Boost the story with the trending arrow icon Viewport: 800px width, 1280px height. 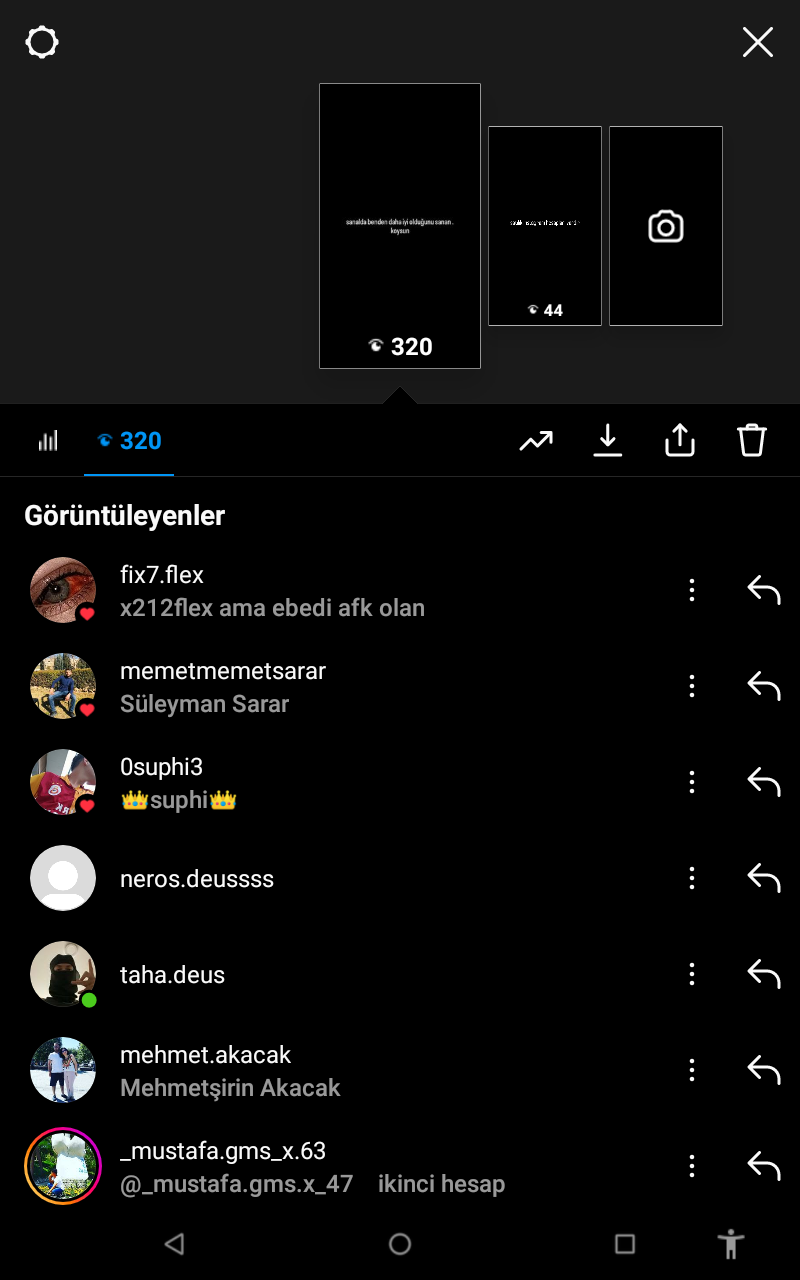tap(536, 441)
